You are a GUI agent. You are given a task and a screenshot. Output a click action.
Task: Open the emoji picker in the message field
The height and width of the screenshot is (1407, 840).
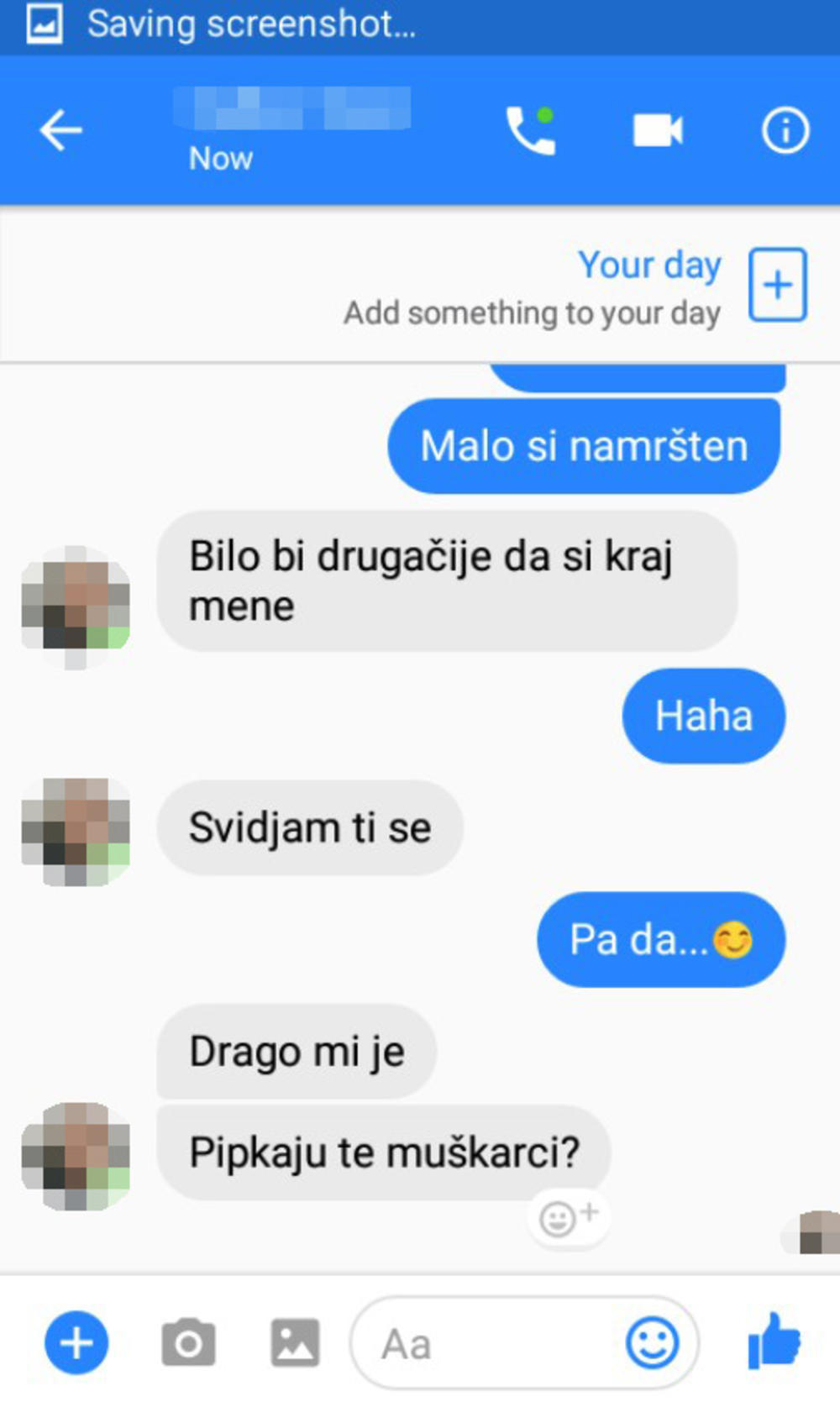pos(654,1342)
